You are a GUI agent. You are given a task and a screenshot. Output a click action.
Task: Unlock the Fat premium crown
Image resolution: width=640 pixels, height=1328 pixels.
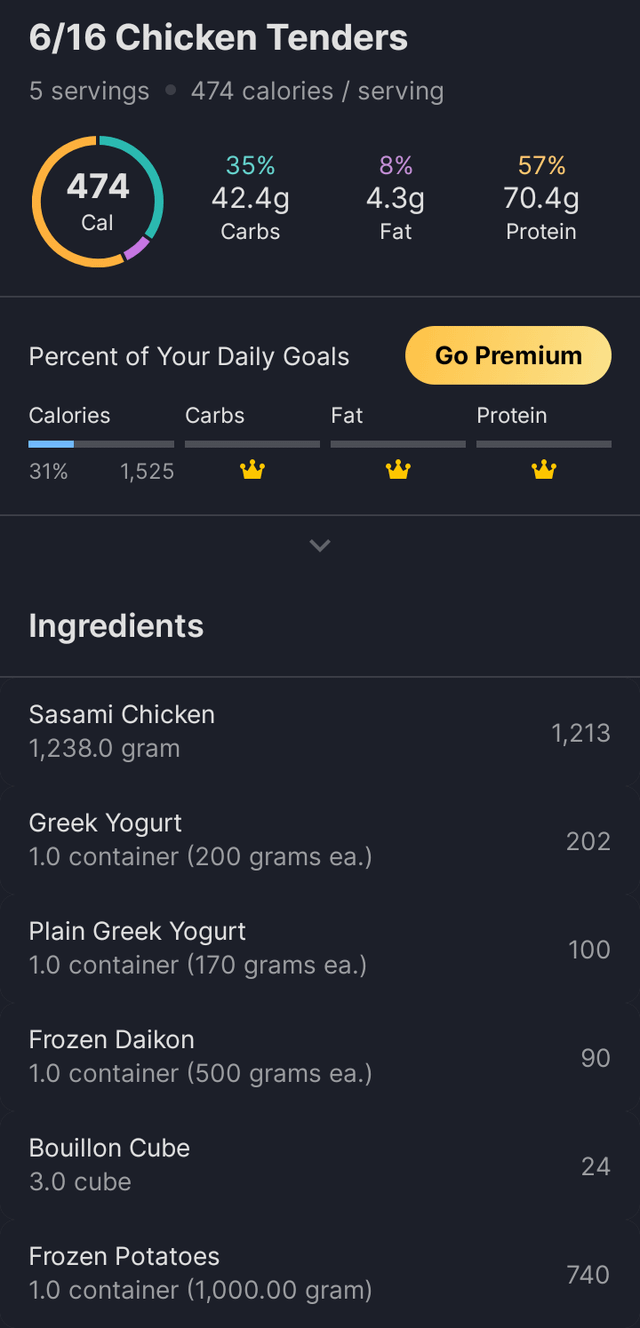(398, 470)
